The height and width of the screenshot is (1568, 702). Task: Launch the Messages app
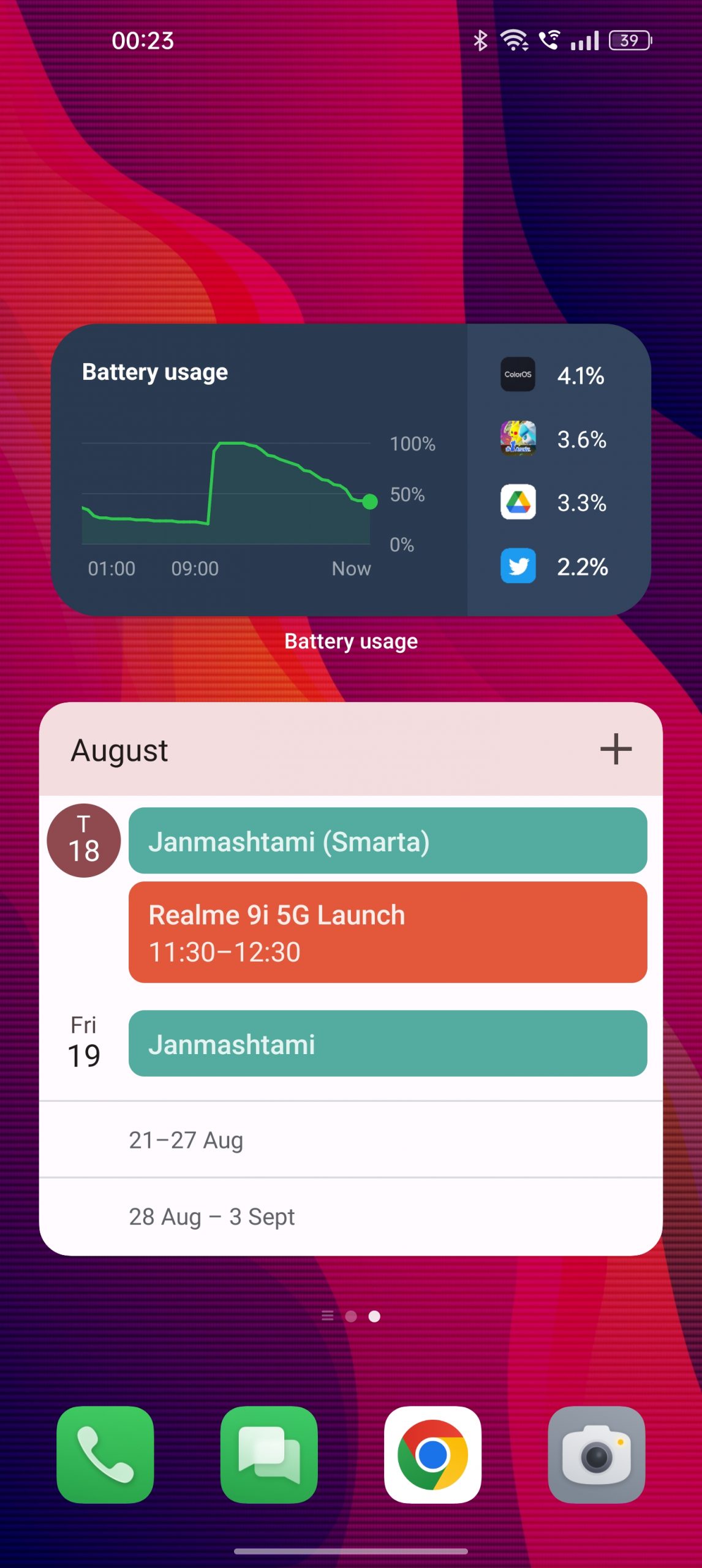click(269, 1455)
